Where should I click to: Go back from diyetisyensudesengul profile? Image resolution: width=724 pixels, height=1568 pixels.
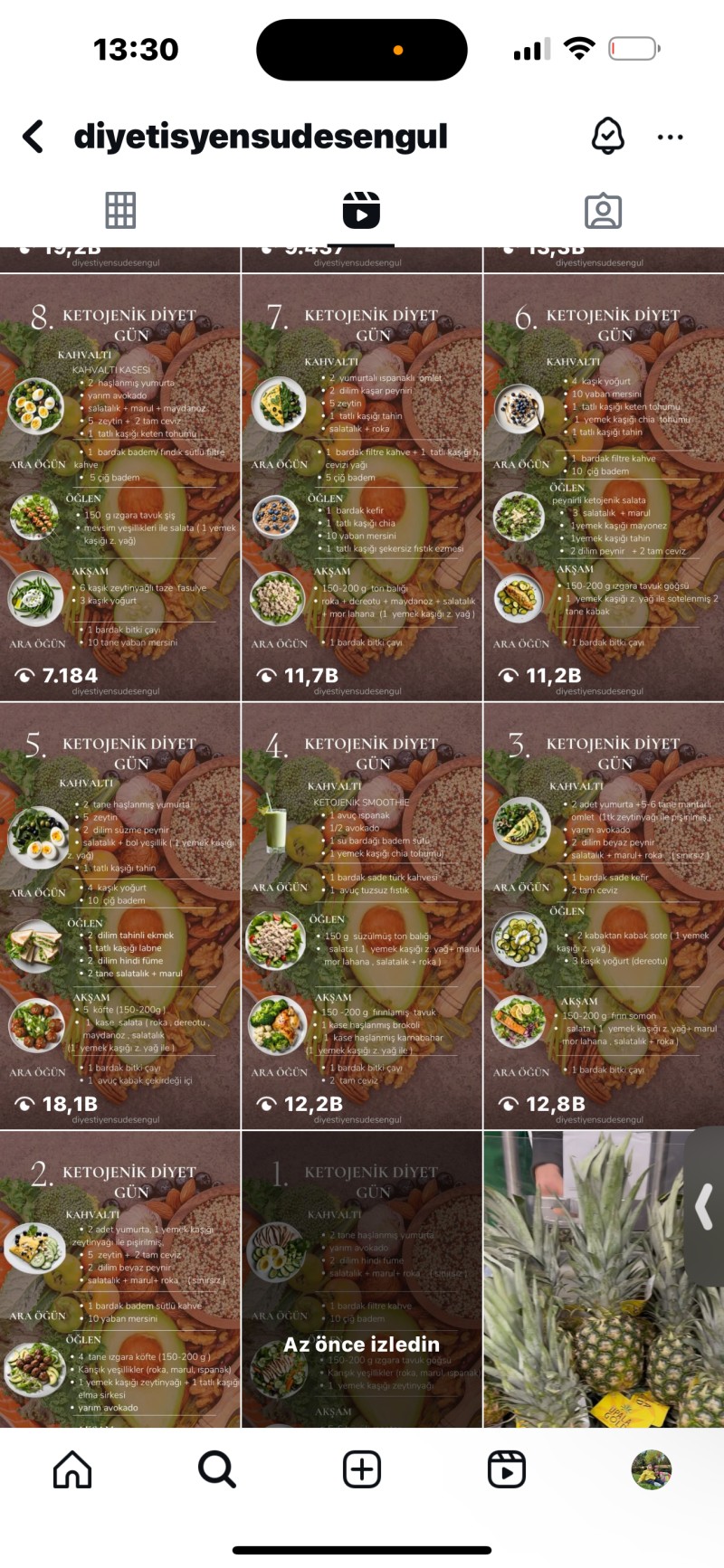(x=33, y=137)
